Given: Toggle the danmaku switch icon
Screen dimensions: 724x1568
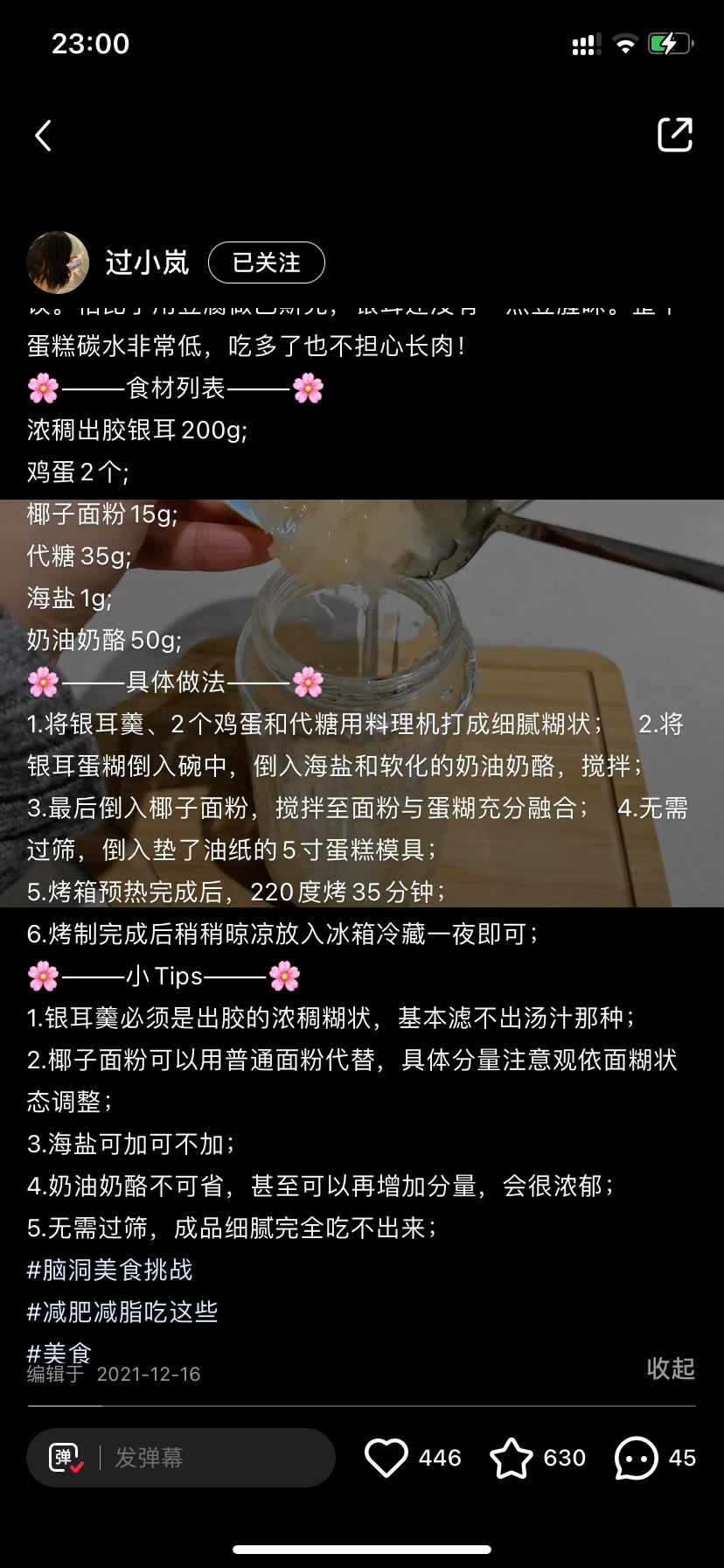Looking at the screenshot, I should (66, 1458).
